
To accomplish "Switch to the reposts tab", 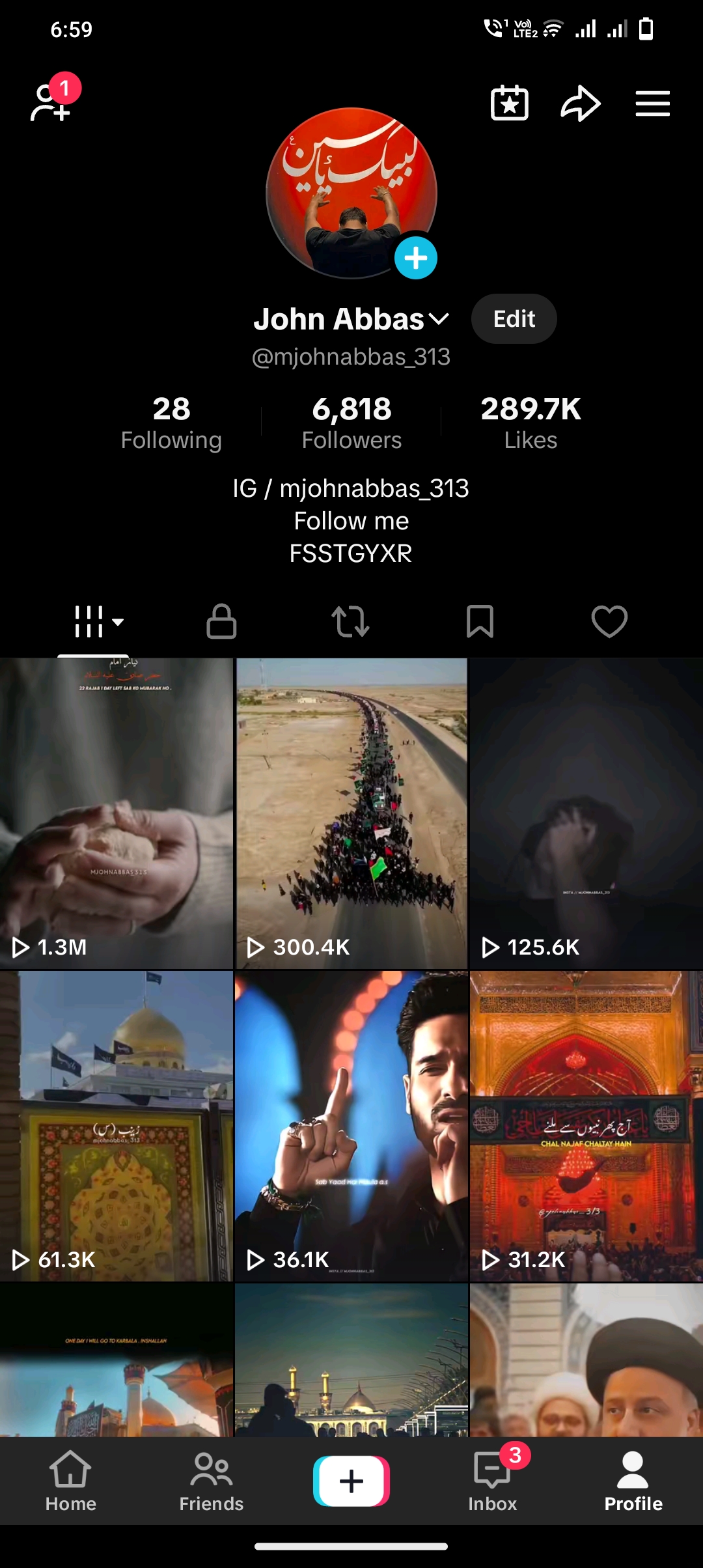I will (x=350, y=621).
